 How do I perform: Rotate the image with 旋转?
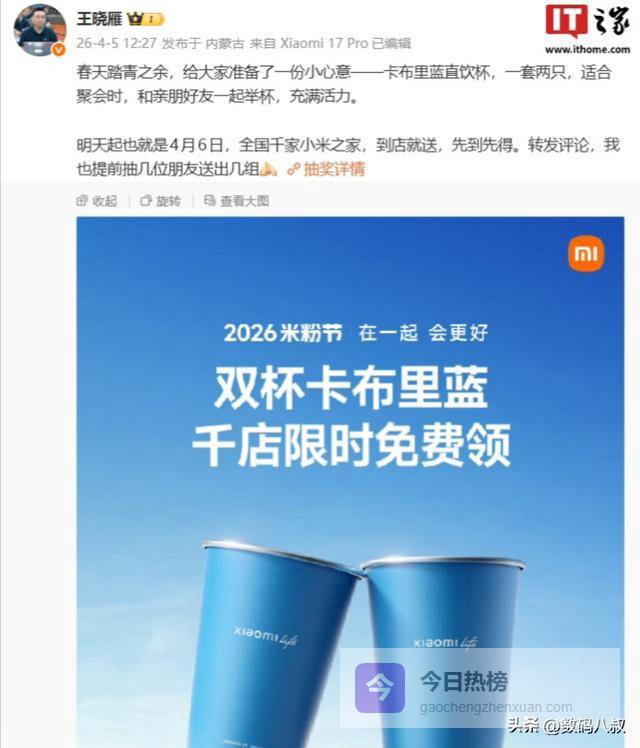pyautogui.click(x=161, y=201)
